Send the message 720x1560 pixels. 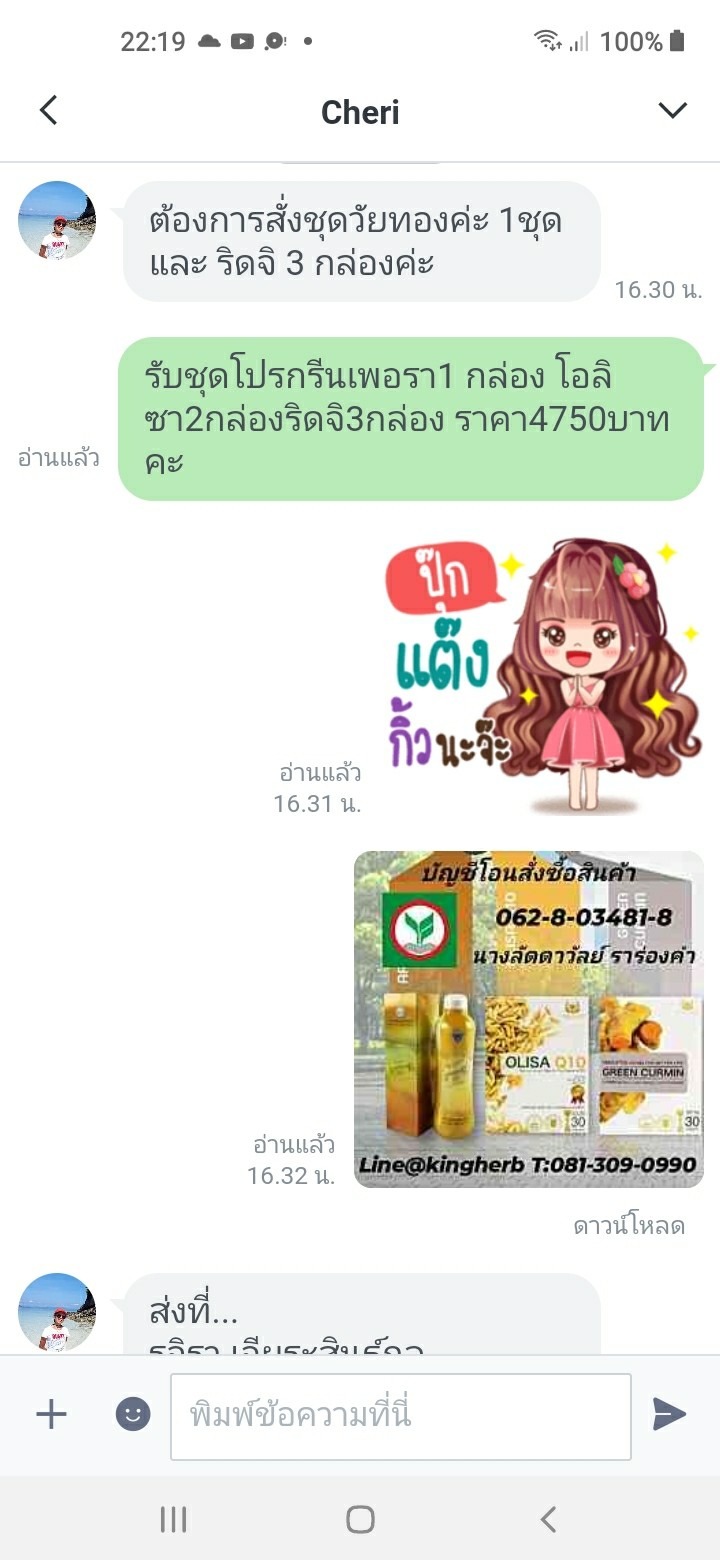pyautogui.click(x=669, y=1414)
